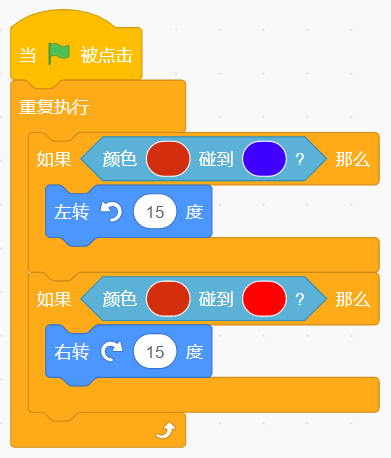
Task: Open the blue color swatch in first 如果 block
Action: (x=264, y=159)
